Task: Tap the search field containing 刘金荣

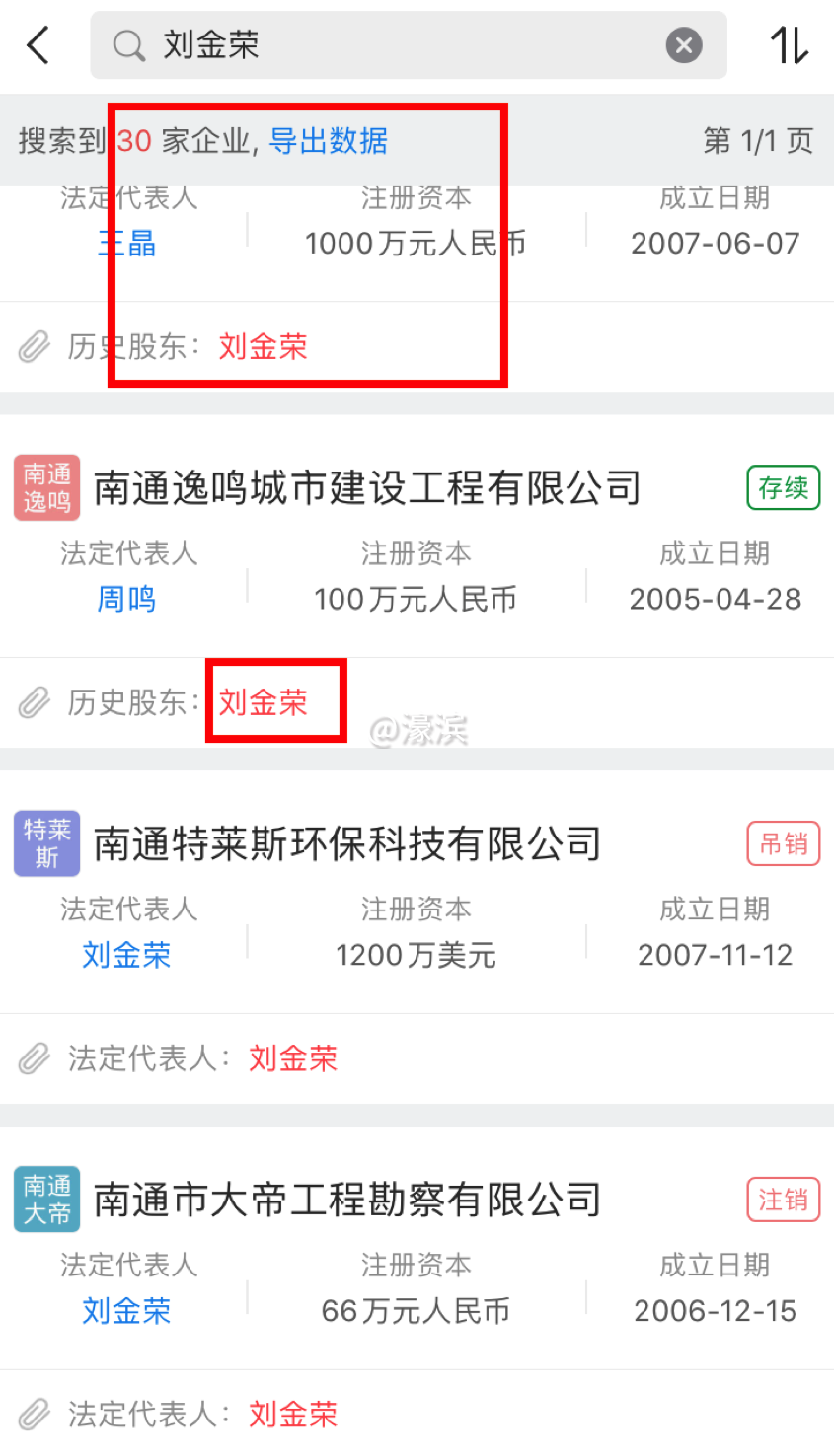Action: 395,45
